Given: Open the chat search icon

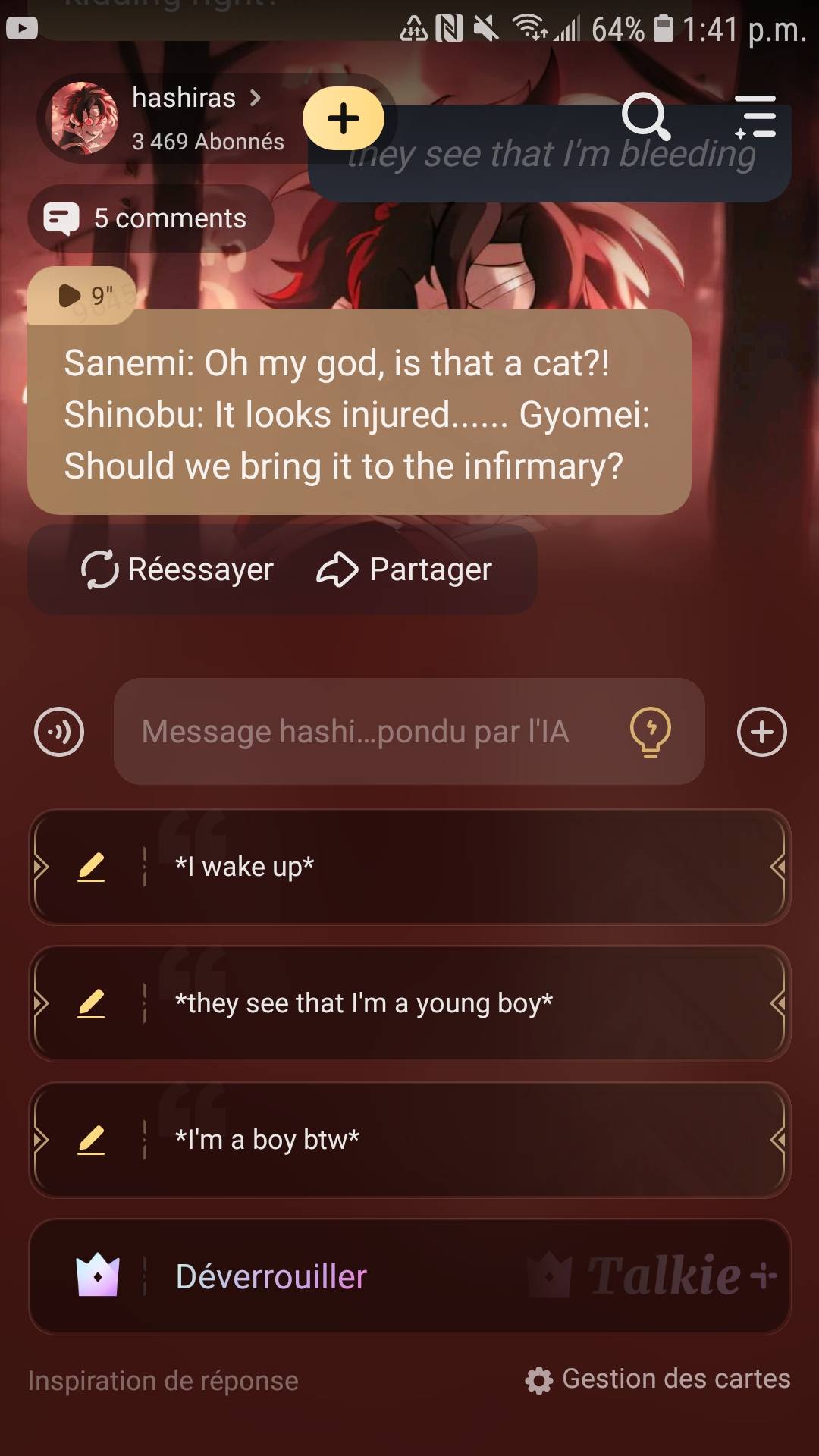Looking at the screenshot, I should 646,117.
